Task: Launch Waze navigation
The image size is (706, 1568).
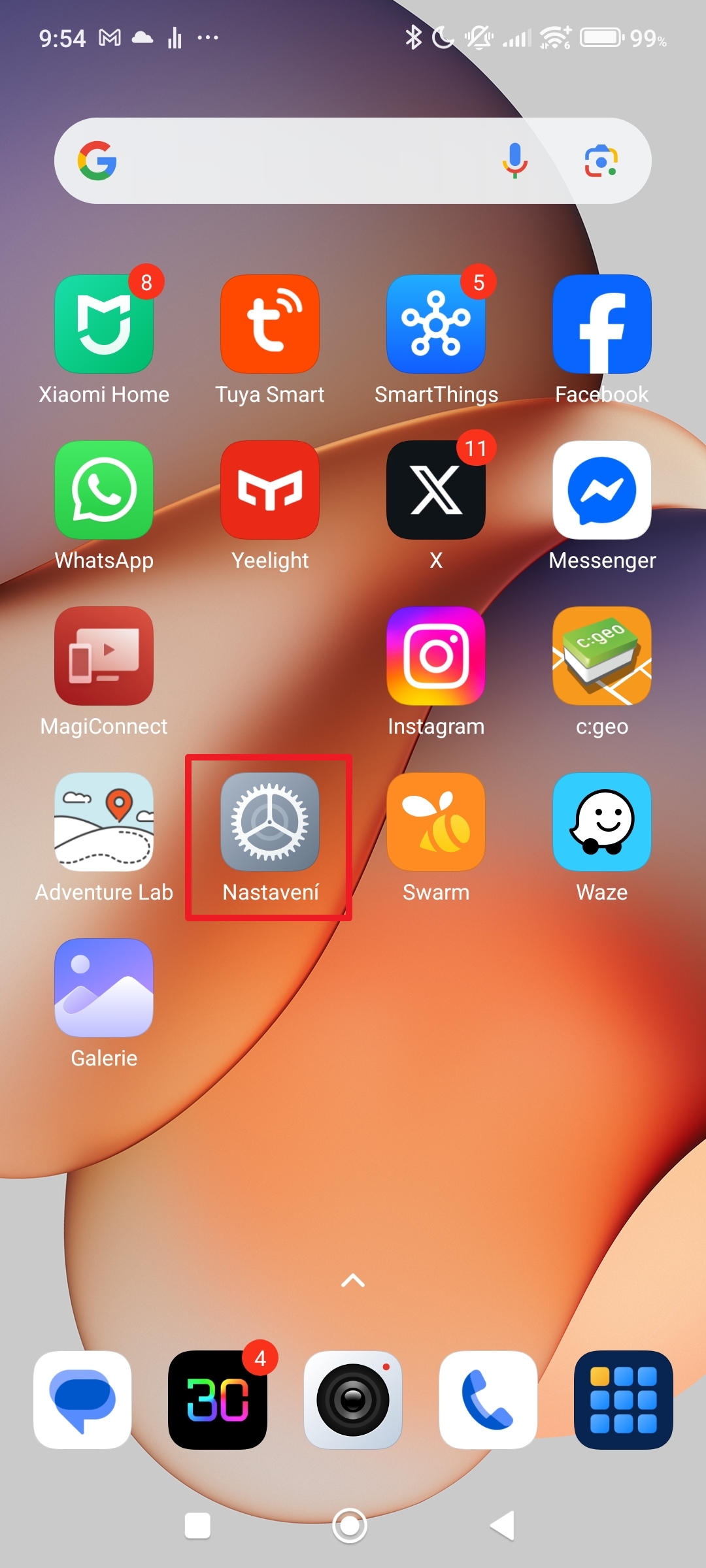Action: tap(601, 822)
